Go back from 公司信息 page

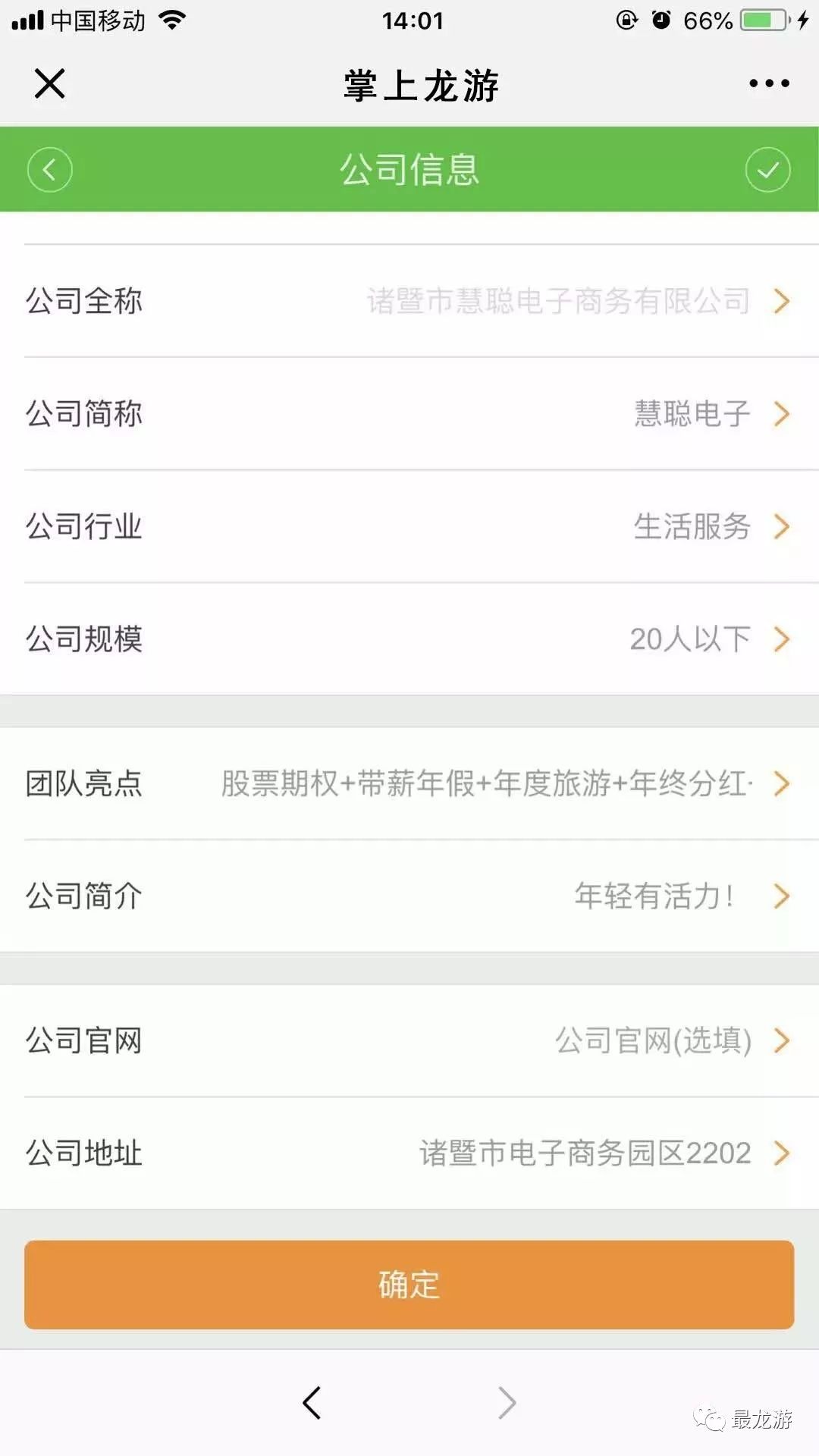click(x=50, y=169)
